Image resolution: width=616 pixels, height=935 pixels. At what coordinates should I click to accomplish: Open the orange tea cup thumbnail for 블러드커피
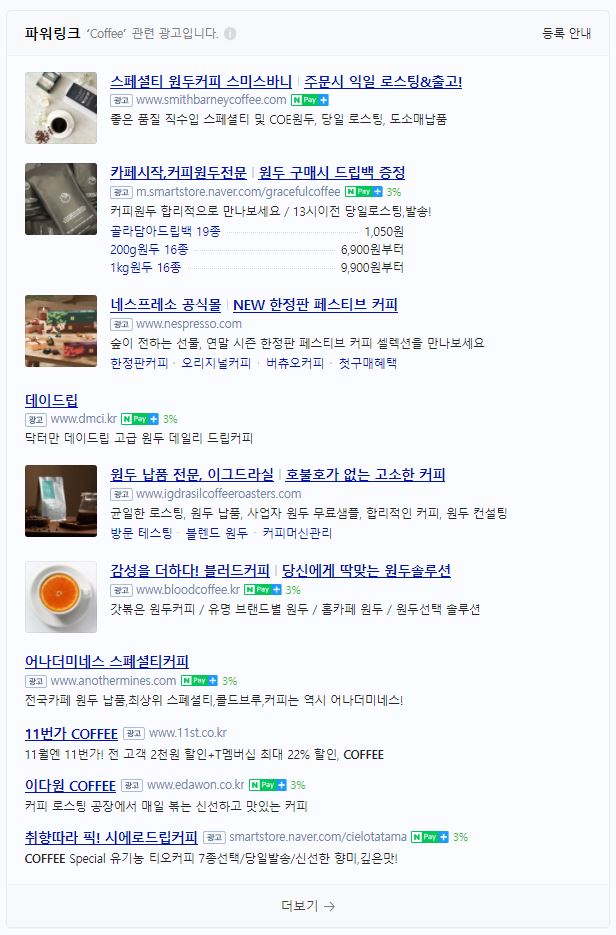pyautogui.click(x=61, y=597)
